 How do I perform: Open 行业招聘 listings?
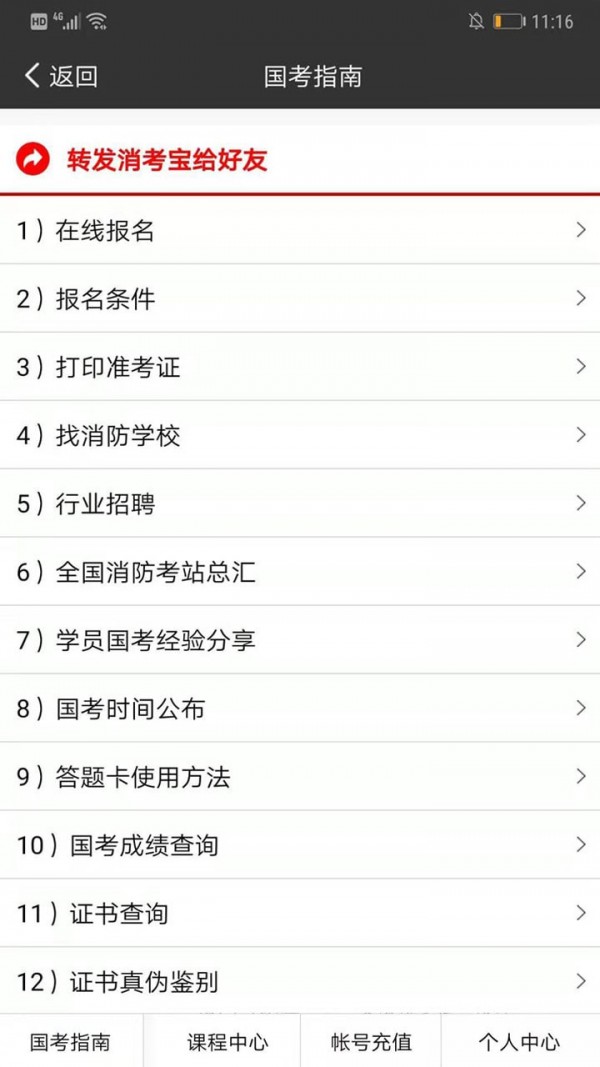pyautogui.click(x=300, y=504)
